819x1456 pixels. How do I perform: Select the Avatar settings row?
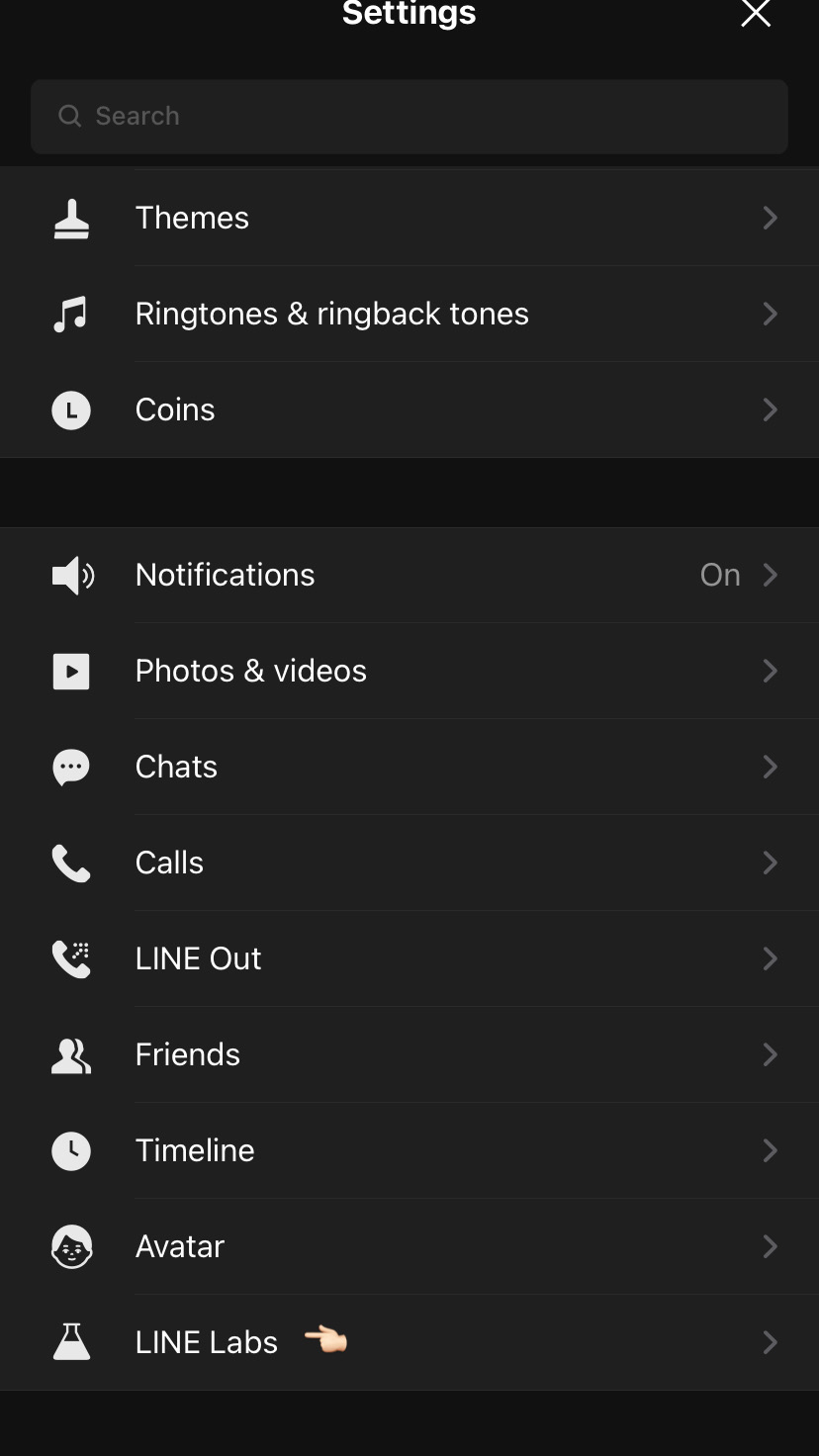(409, 1246)
